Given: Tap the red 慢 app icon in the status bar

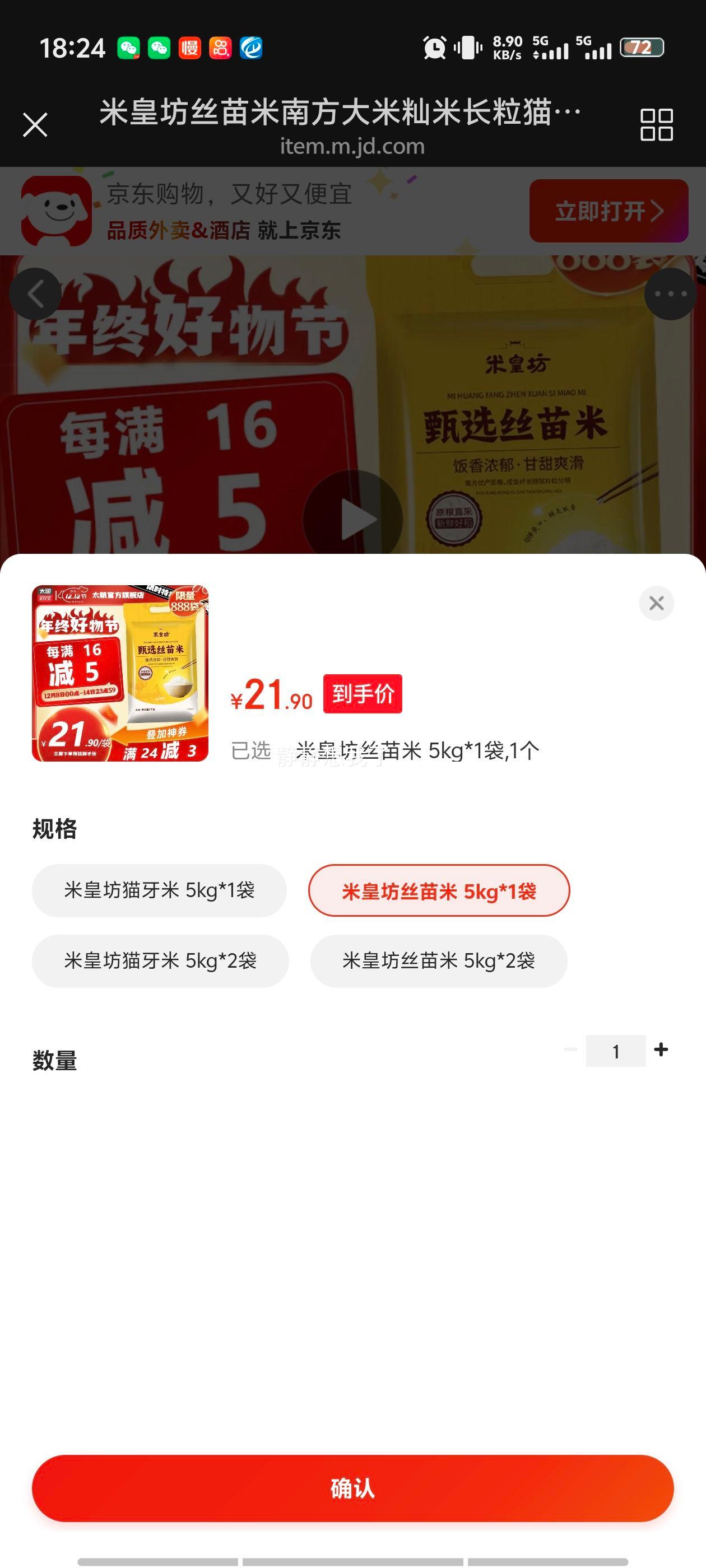Looking at the screenshot, I should point(190,49).
